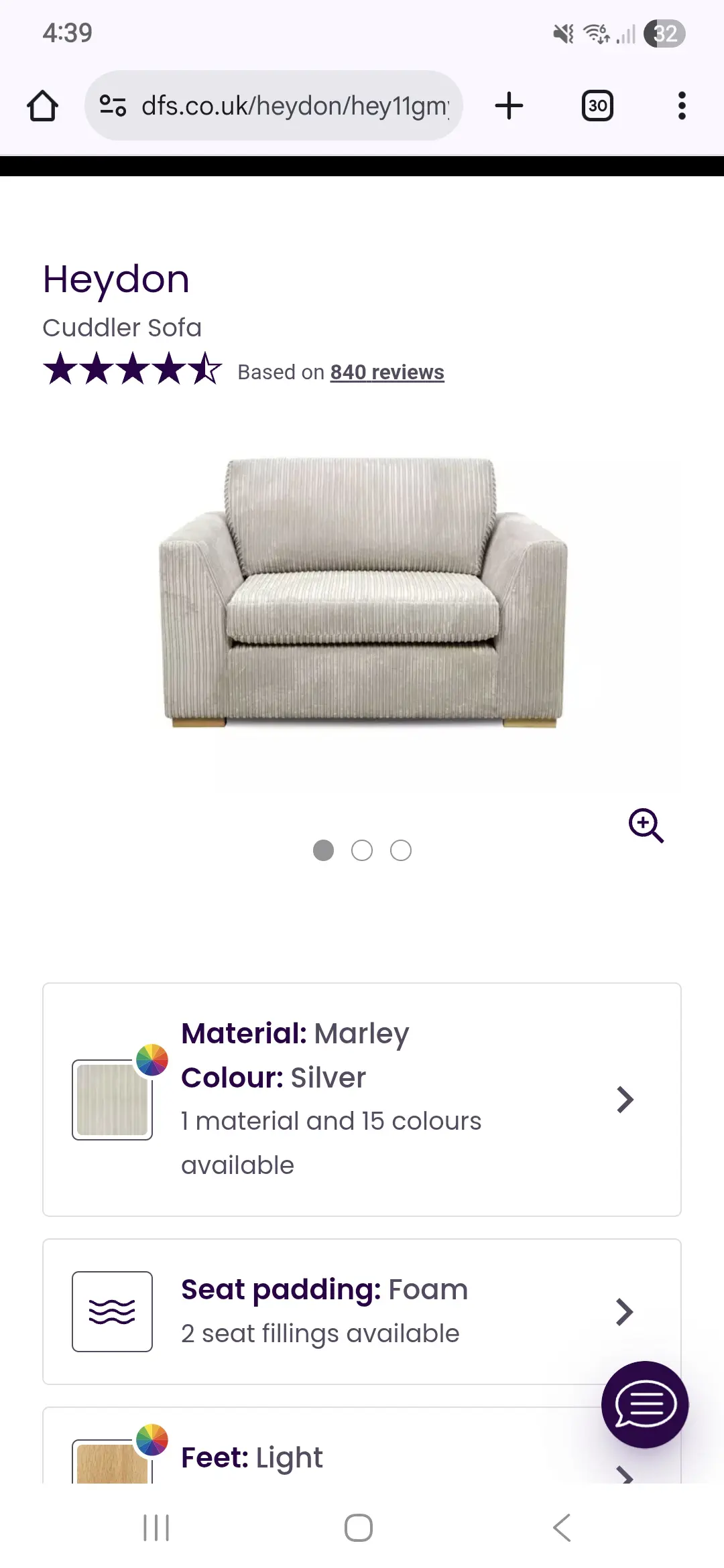Open the Feet options row

[x=335, y=1457]
